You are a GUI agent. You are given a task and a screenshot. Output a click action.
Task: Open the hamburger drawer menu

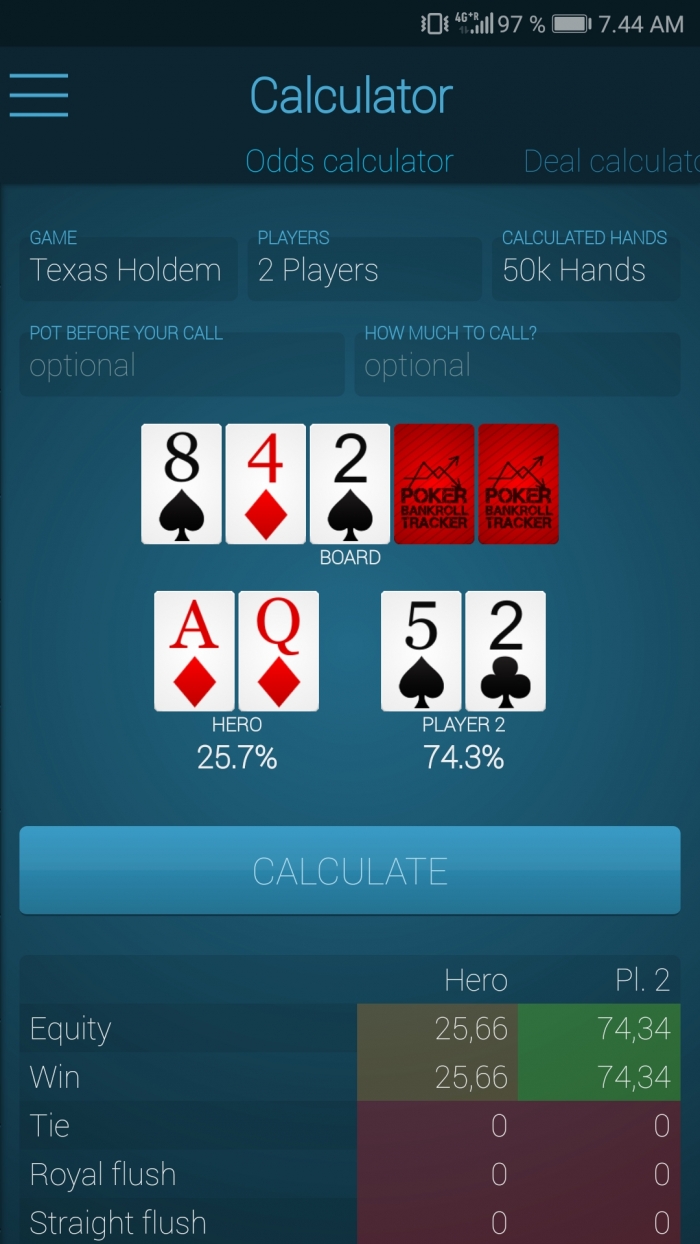[39, 96]
